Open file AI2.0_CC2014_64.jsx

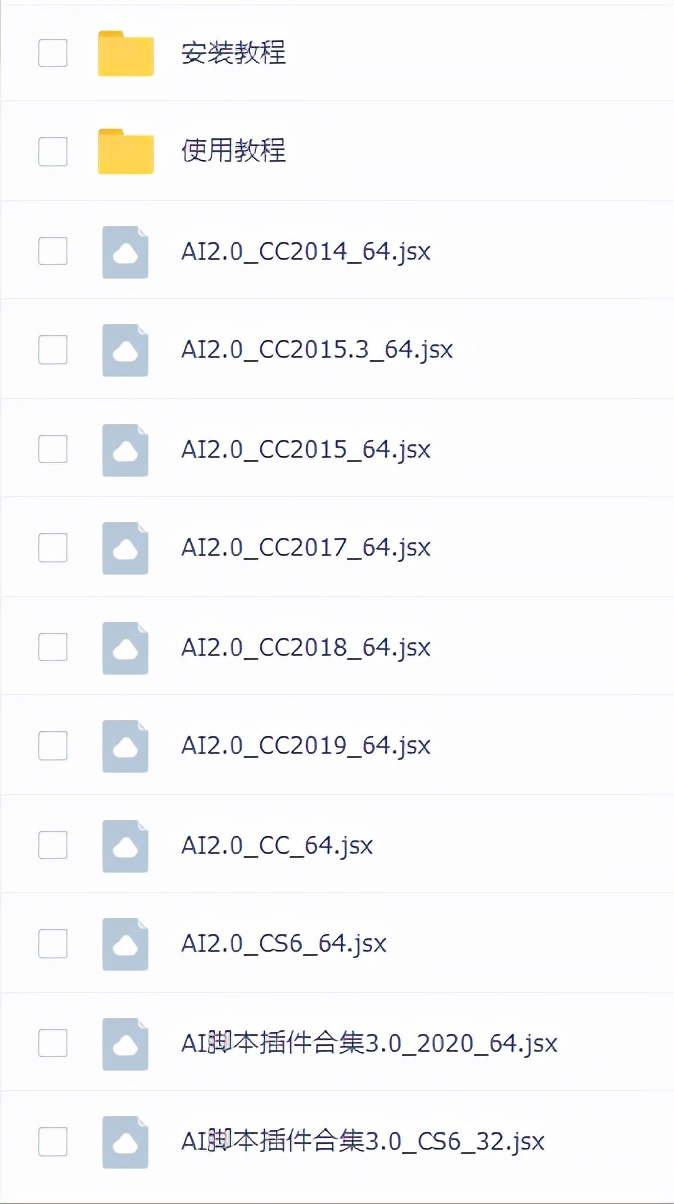[x=306, y=250]
